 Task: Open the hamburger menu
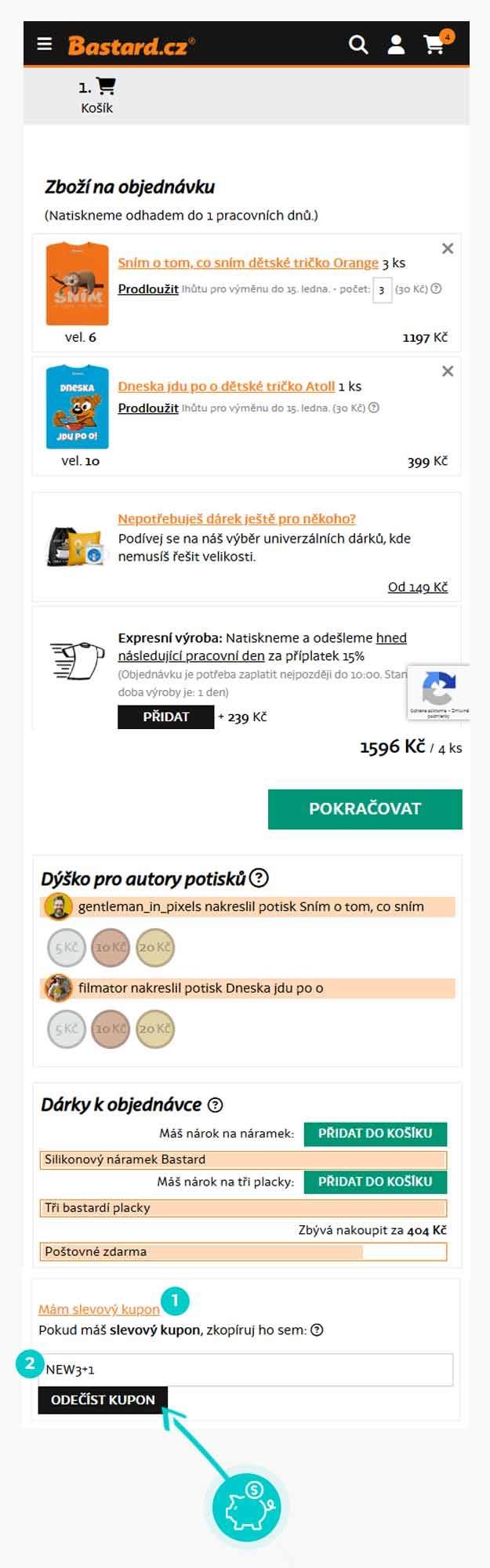pyautogui.click(x=45, y=44)
